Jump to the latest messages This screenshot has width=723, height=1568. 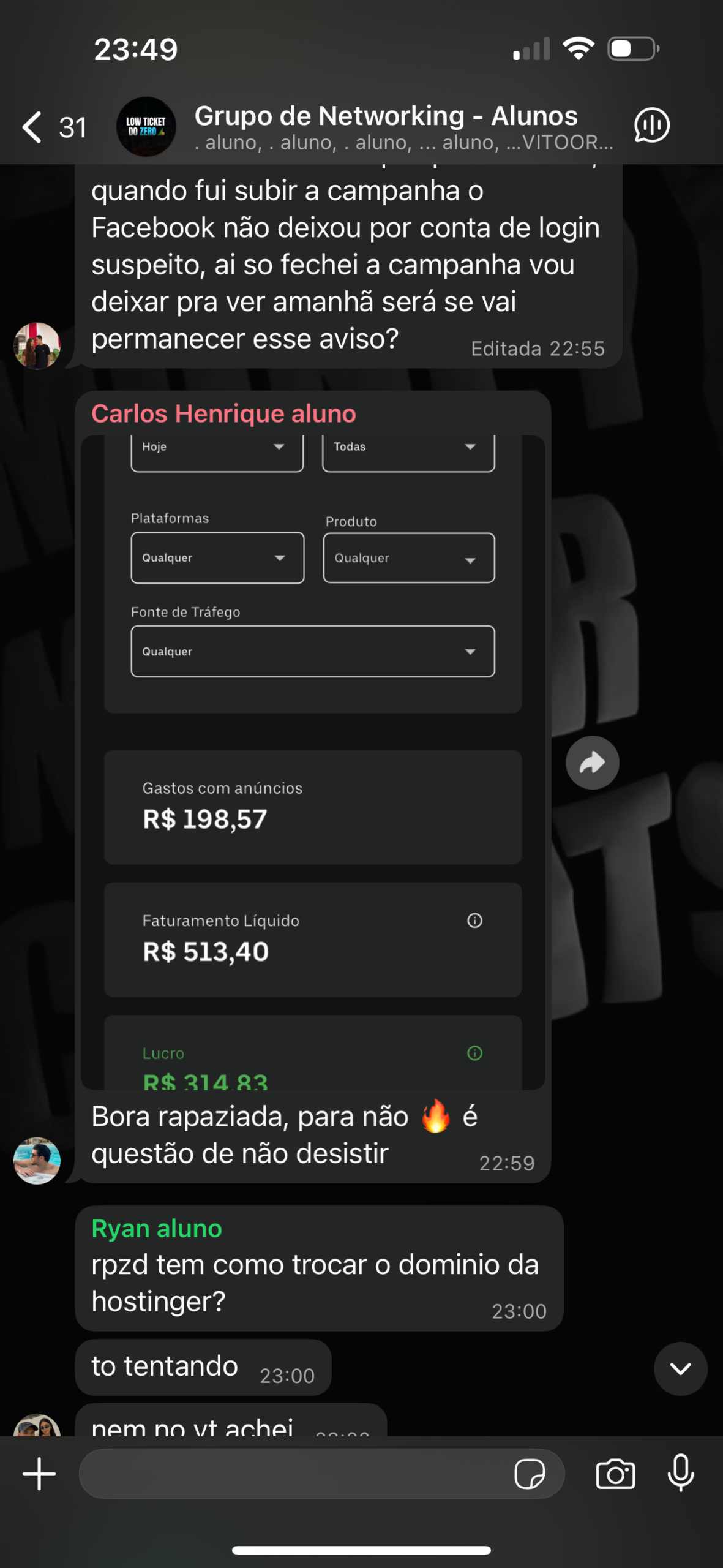pyautogui.click(x=680, y=1368)
